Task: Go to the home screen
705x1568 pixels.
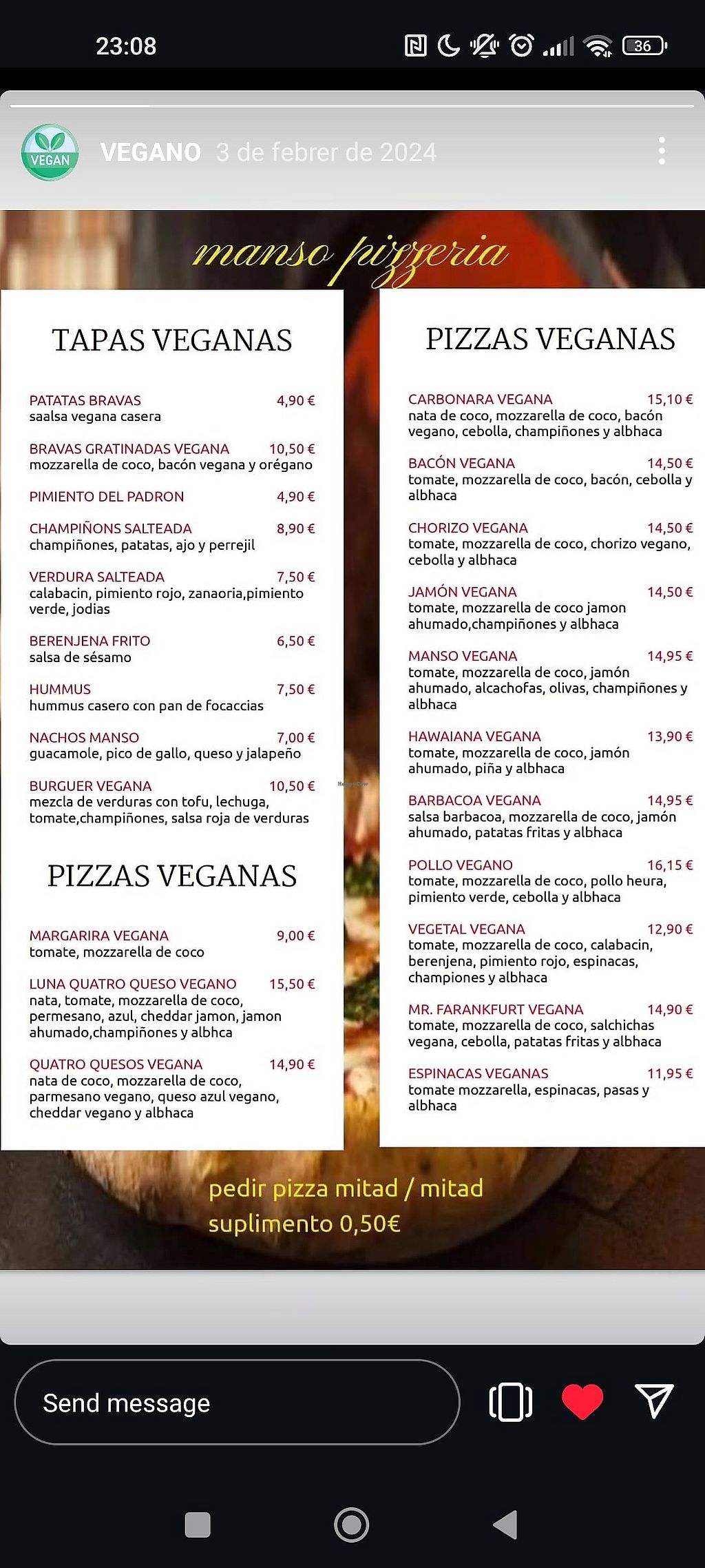Action: point(352,1524)
